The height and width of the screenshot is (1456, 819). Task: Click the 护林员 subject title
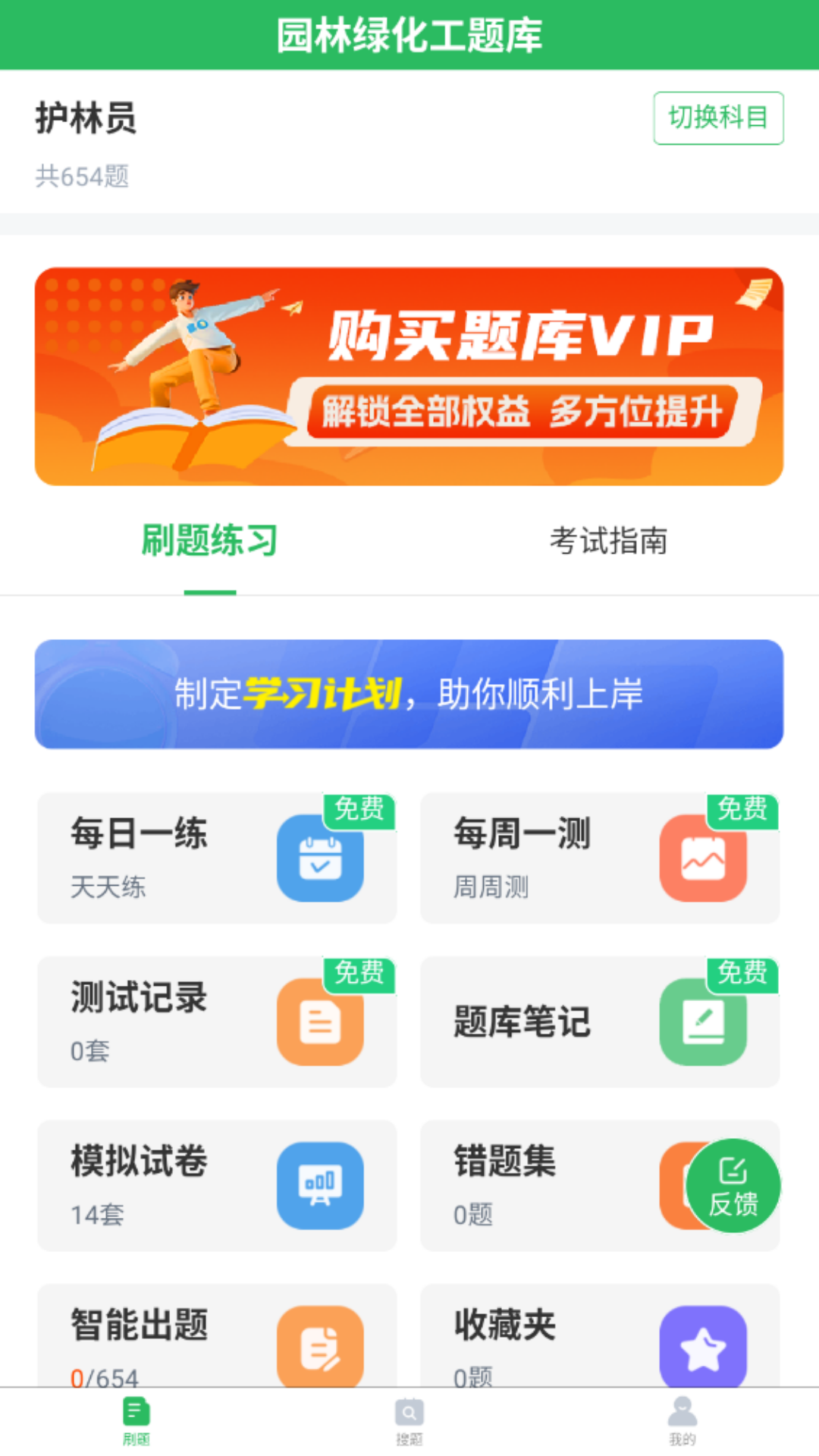coord(86,118)
